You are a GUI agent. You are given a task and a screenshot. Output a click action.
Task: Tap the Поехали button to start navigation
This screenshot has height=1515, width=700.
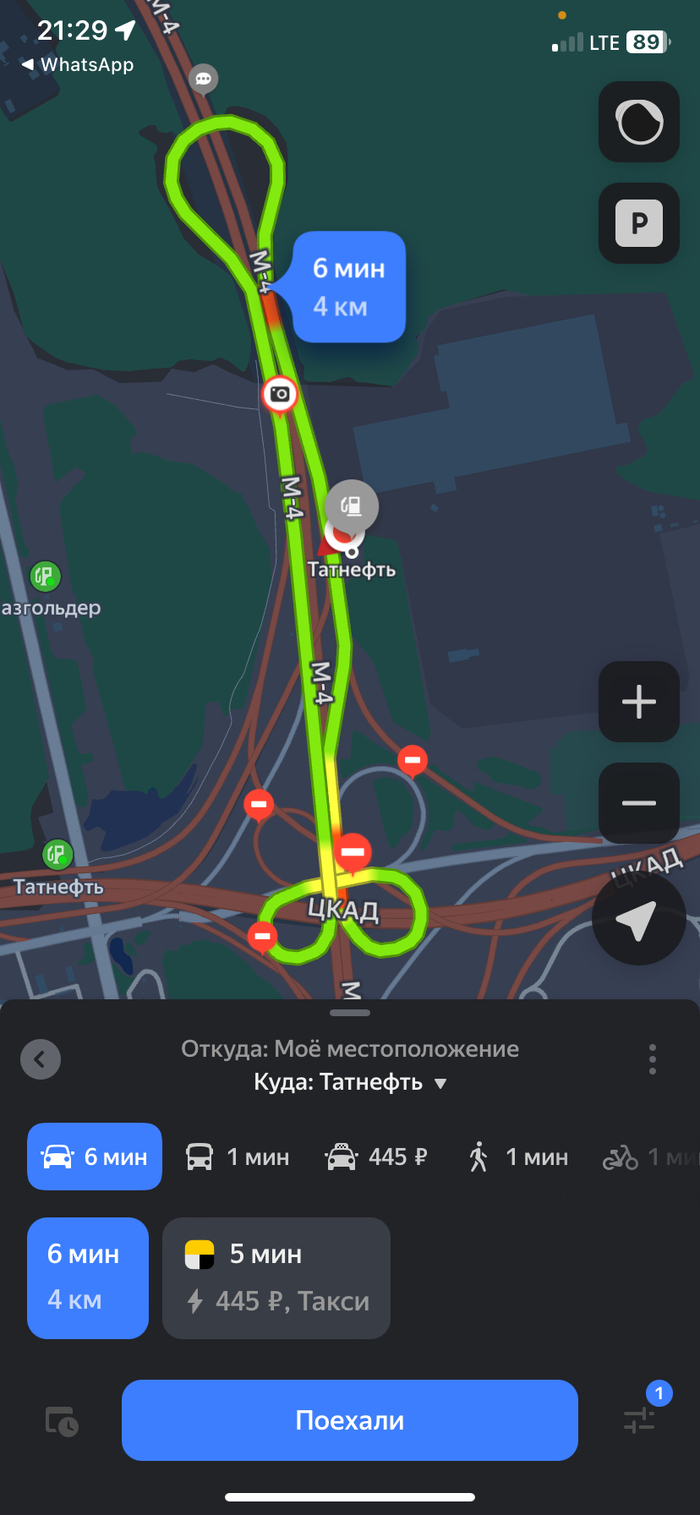350,1420
